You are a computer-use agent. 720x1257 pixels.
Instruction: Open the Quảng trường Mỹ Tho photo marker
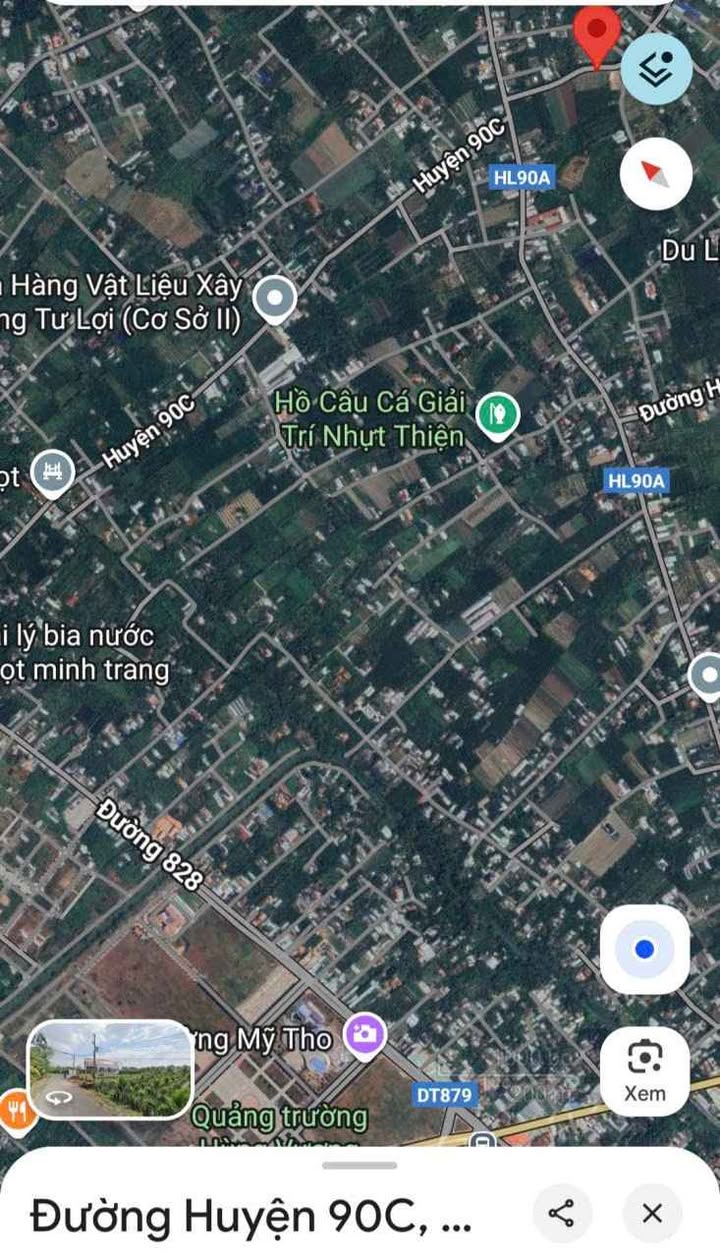[x=365, y=1035]
